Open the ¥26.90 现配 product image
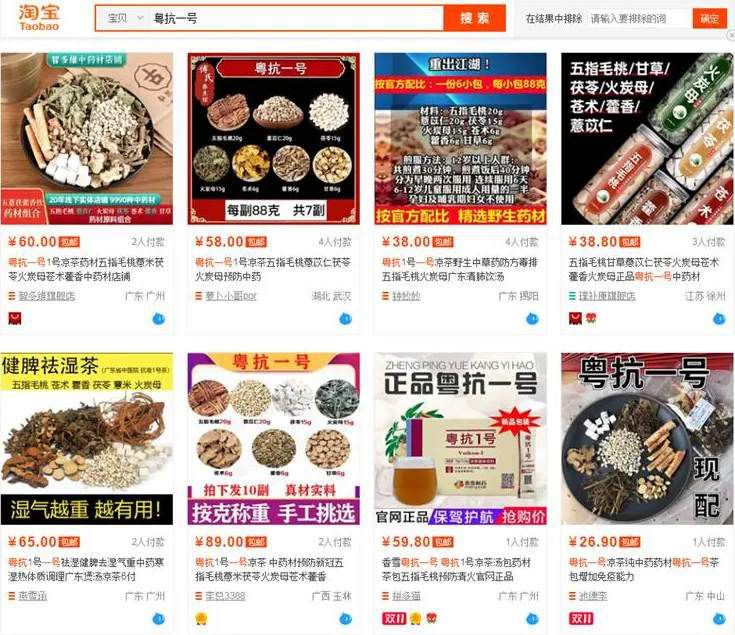Viewport: 735px width, 635px height. [647, 438]
